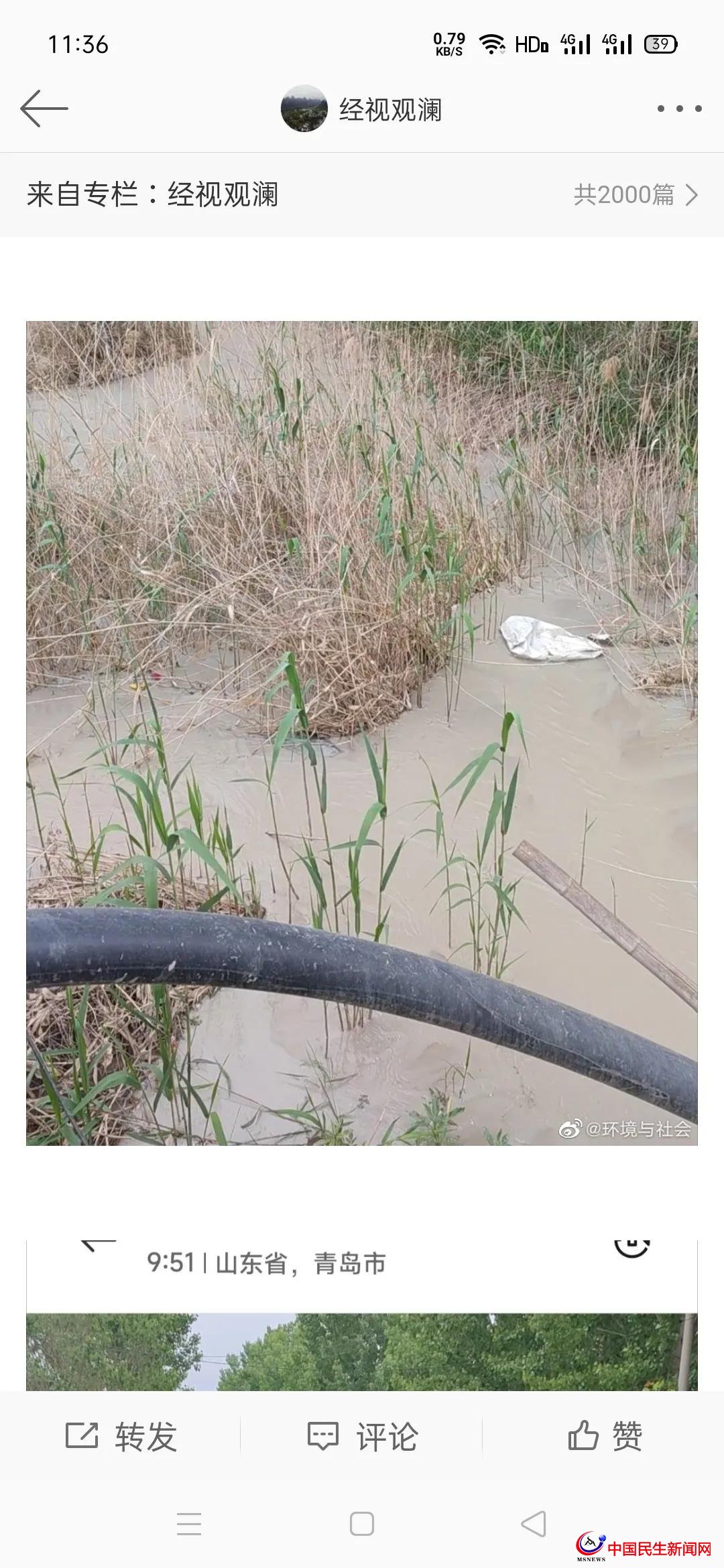Open the Qingdao screenshot image
Viewport: 724px width, 1568px height.
362,1315
